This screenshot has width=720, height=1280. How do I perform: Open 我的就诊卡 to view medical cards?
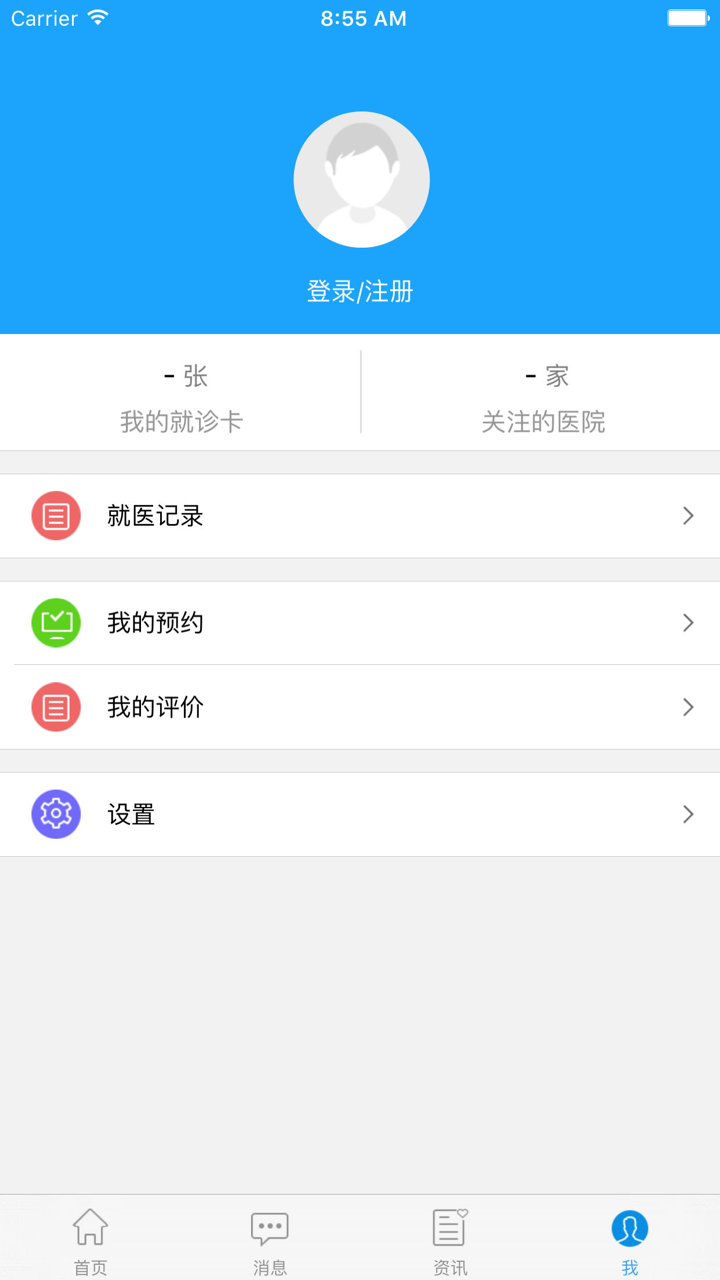pyautogui.click(x=180, y=398)
